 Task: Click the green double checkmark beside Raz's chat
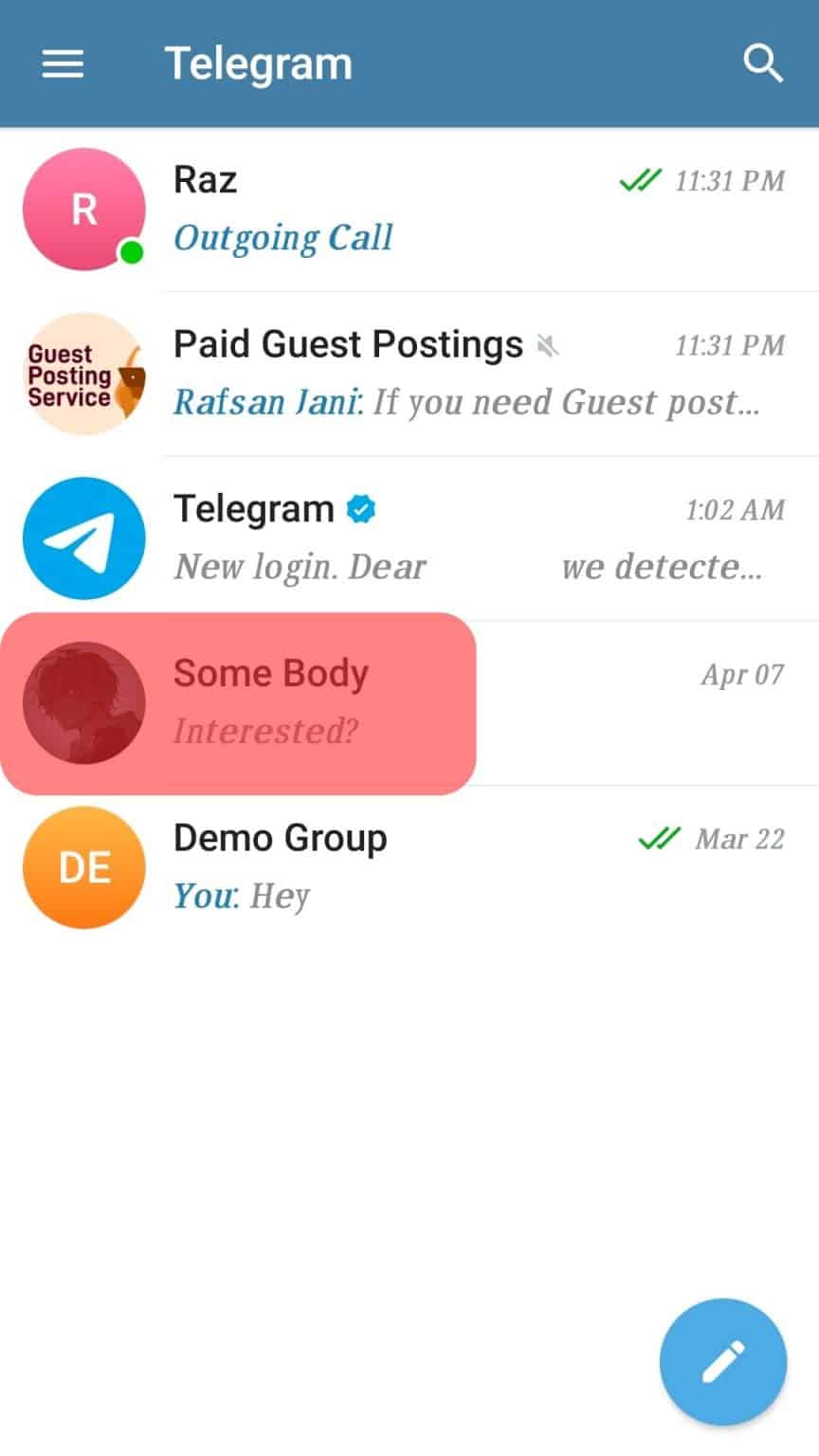coord(640,180)
